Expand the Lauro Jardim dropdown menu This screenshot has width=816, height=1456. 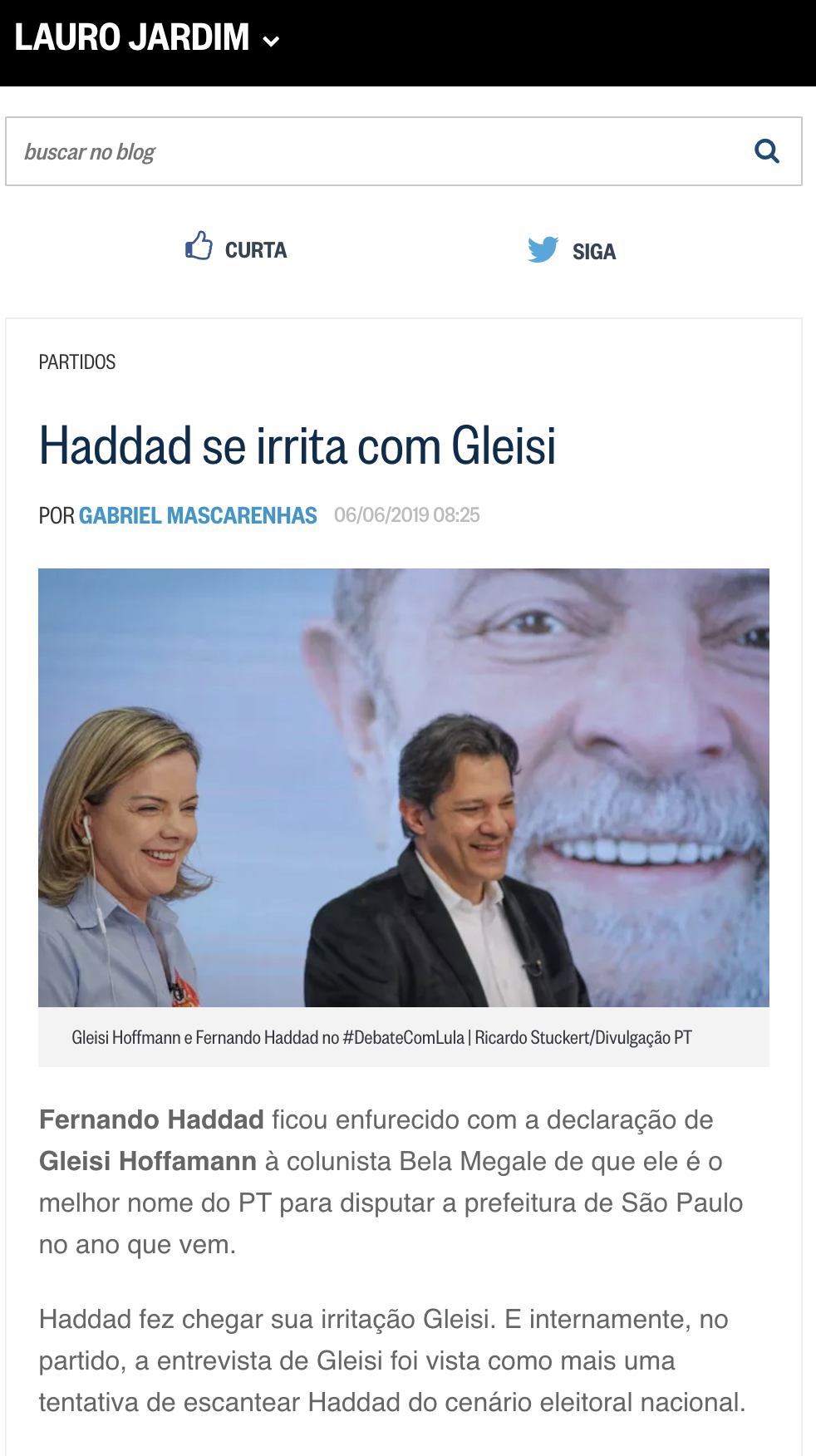coord(271,40)
